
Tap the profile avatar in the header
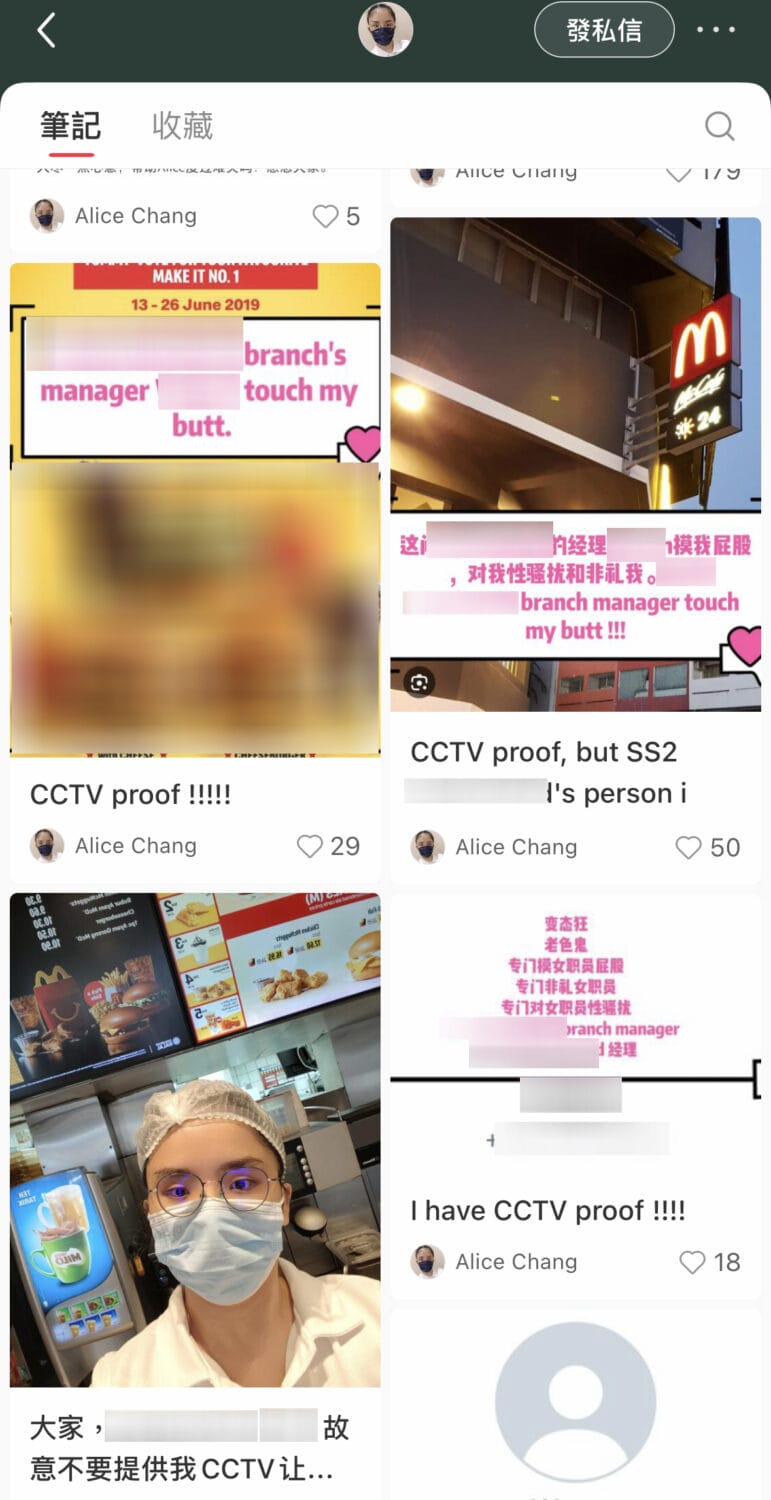pos(385,30)
